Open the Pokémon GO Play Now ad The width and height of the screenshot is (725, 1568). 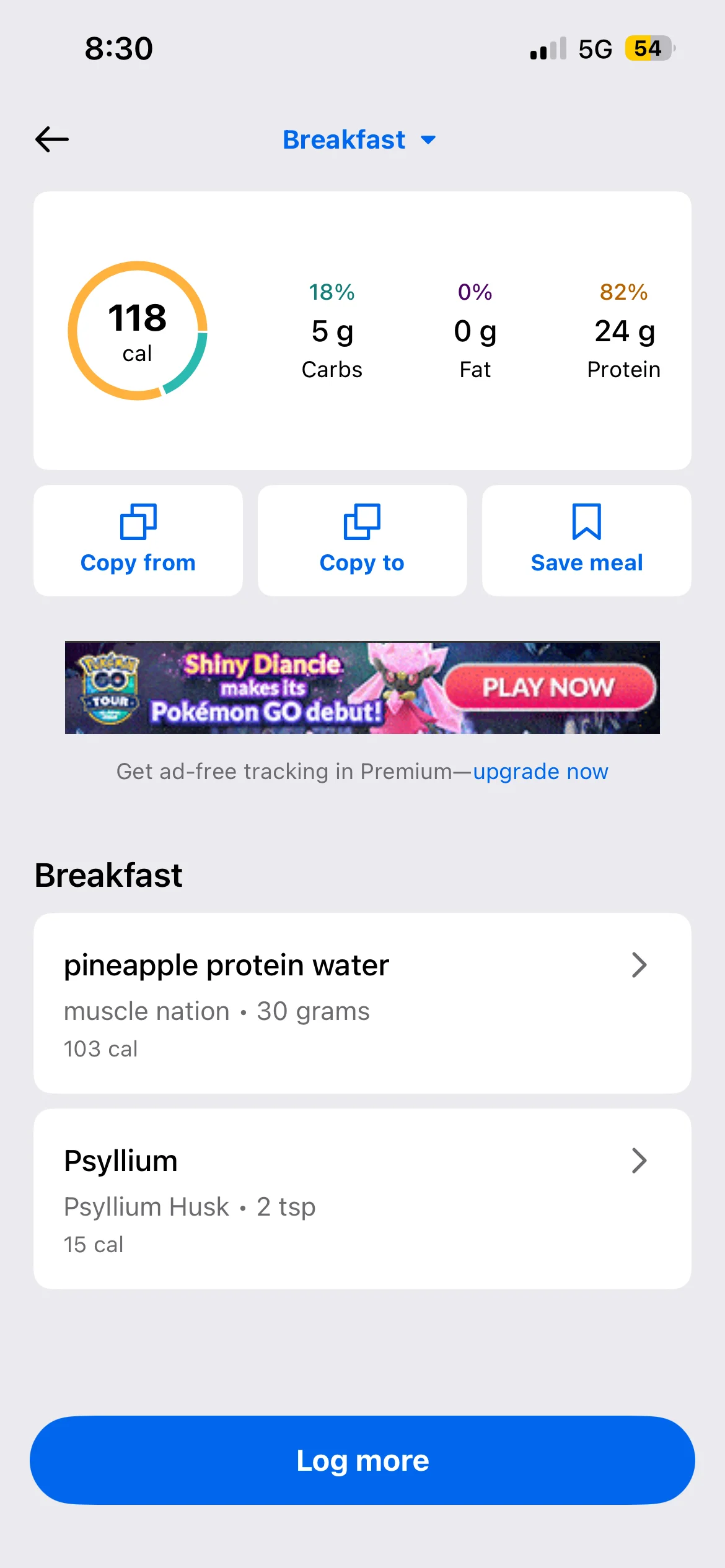[548, 687]
